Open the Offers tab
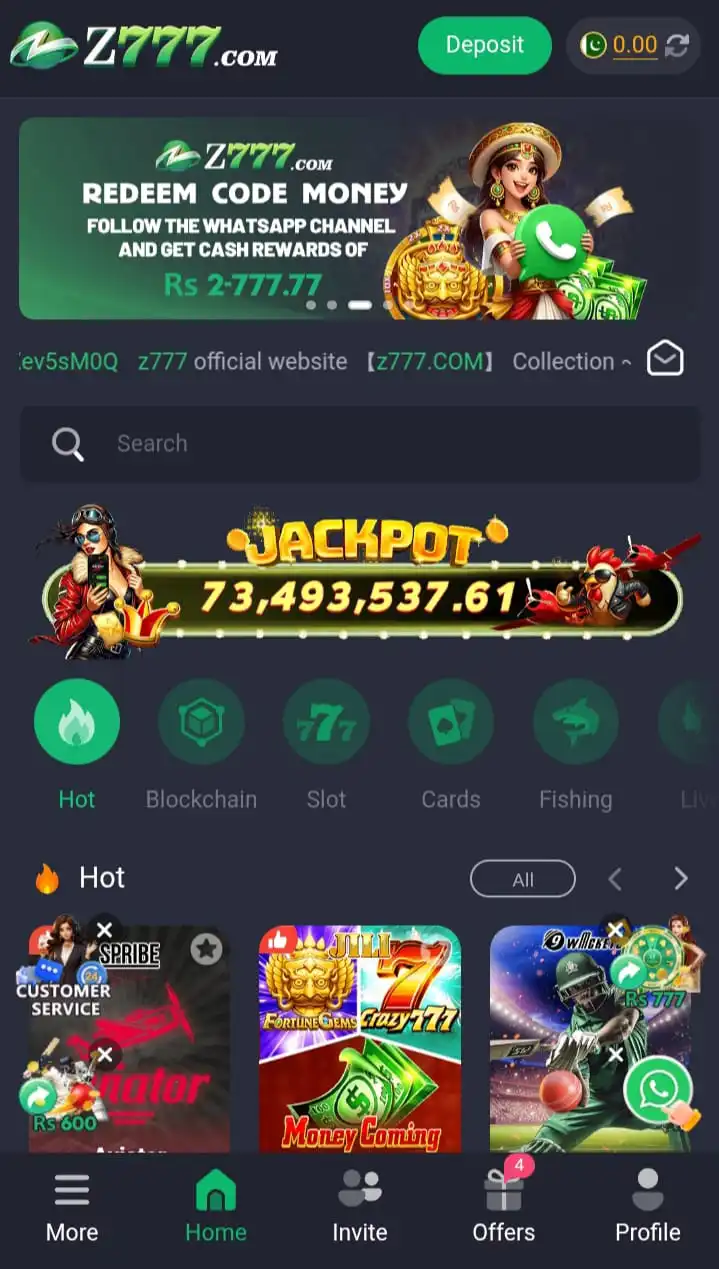 (x=503, y=1206)
